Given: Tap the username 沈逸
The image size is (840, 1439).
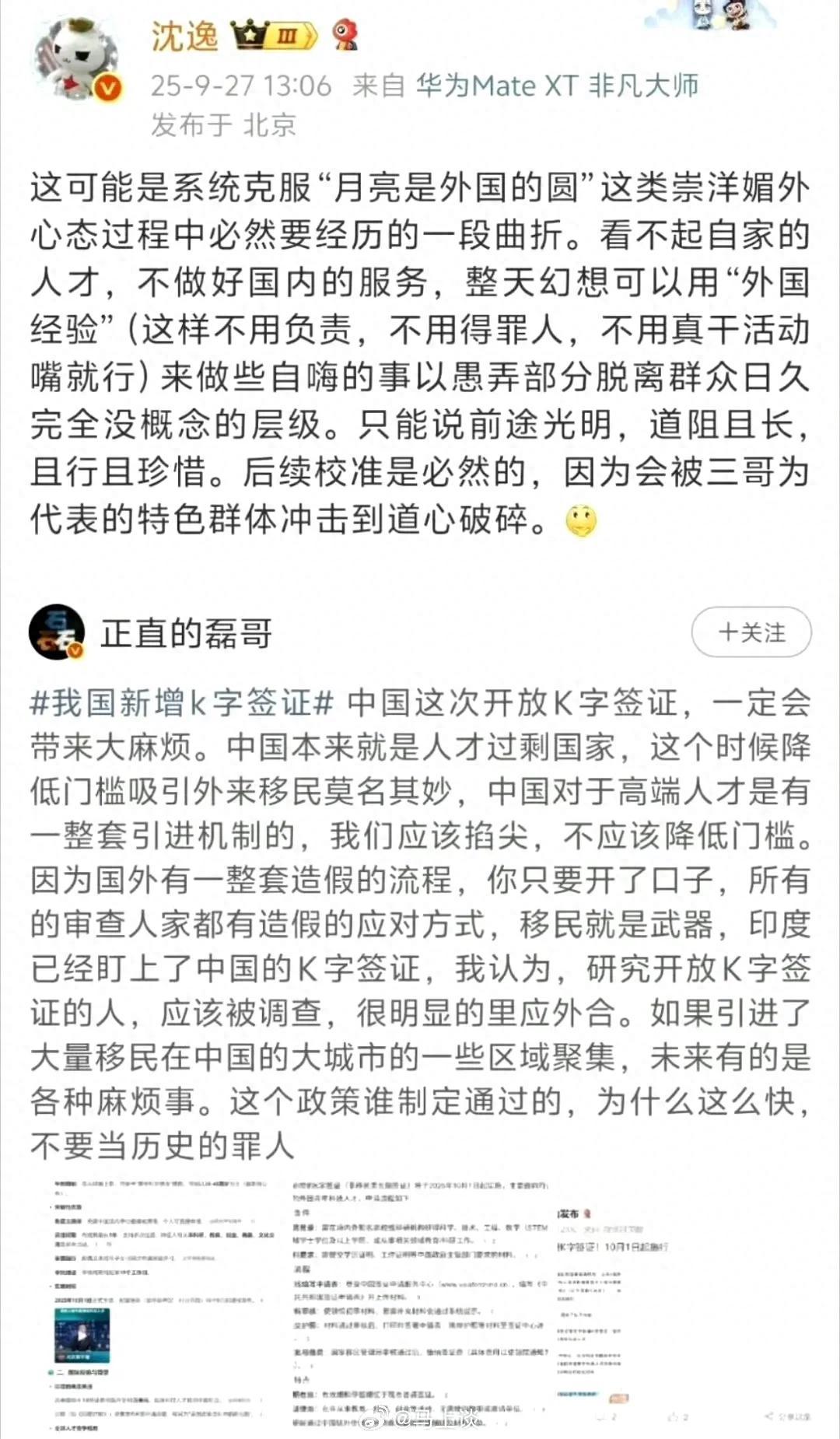Looking at the screenshot, I should tap(184, 37).
